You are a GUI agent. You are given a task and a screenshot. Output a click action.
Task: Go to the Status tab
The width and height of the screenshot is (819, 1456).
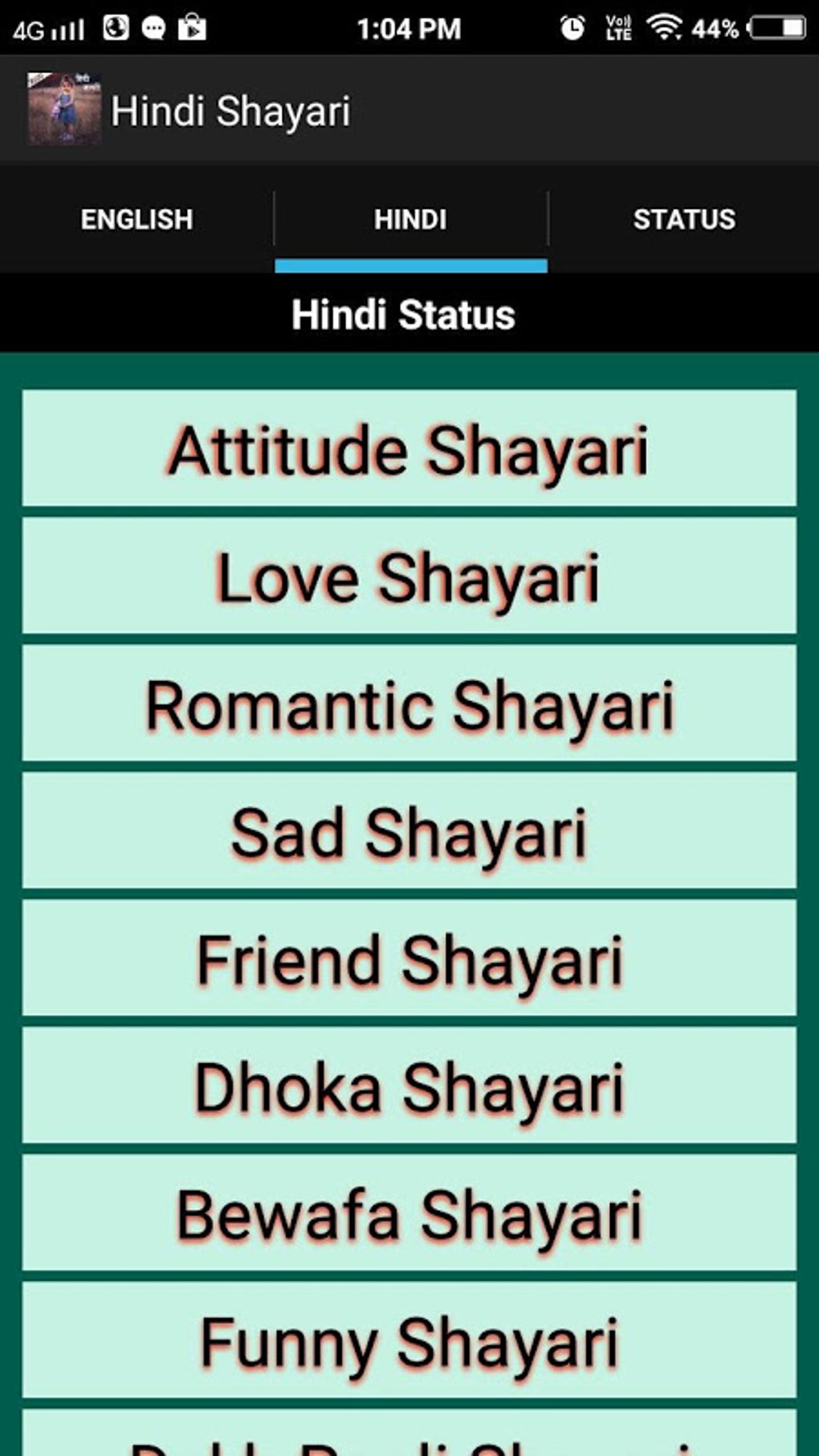tap(683, 219)
